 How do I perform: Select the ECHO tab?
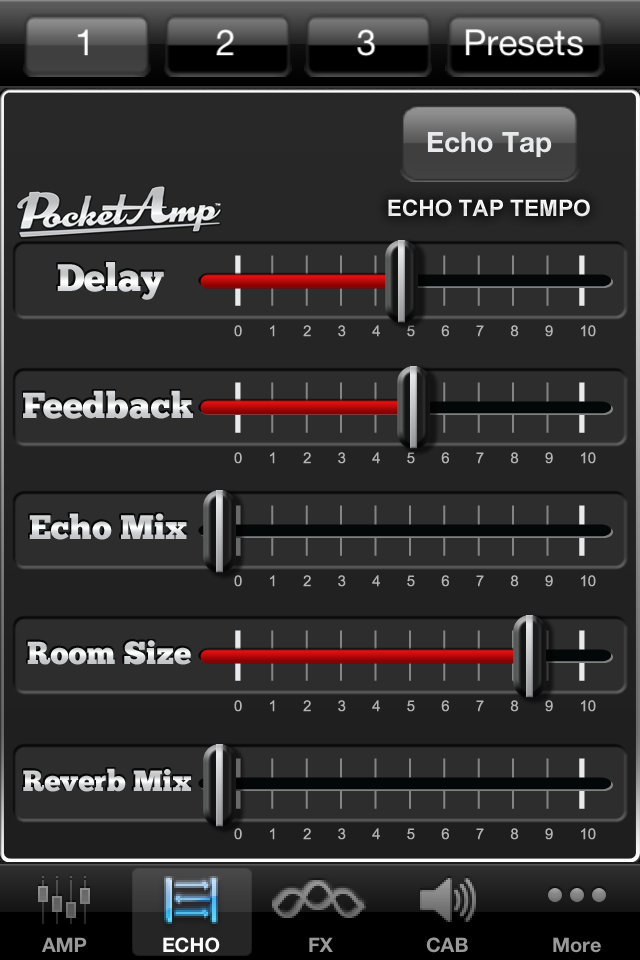pyautogui.click(x=191, y=914)
